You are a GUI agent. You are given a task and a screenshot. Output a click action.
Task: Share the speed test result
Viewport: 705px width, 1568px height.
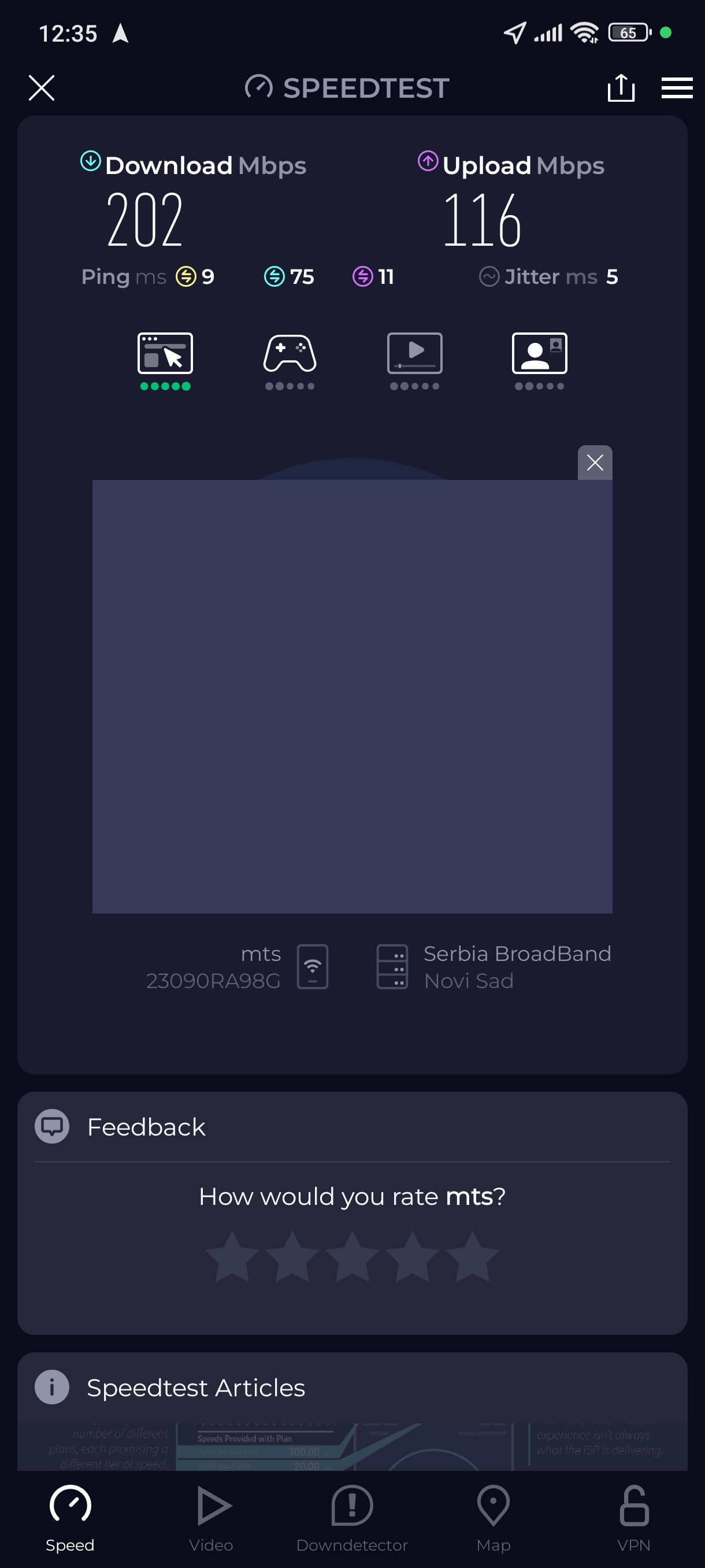[x=621, y=88]
